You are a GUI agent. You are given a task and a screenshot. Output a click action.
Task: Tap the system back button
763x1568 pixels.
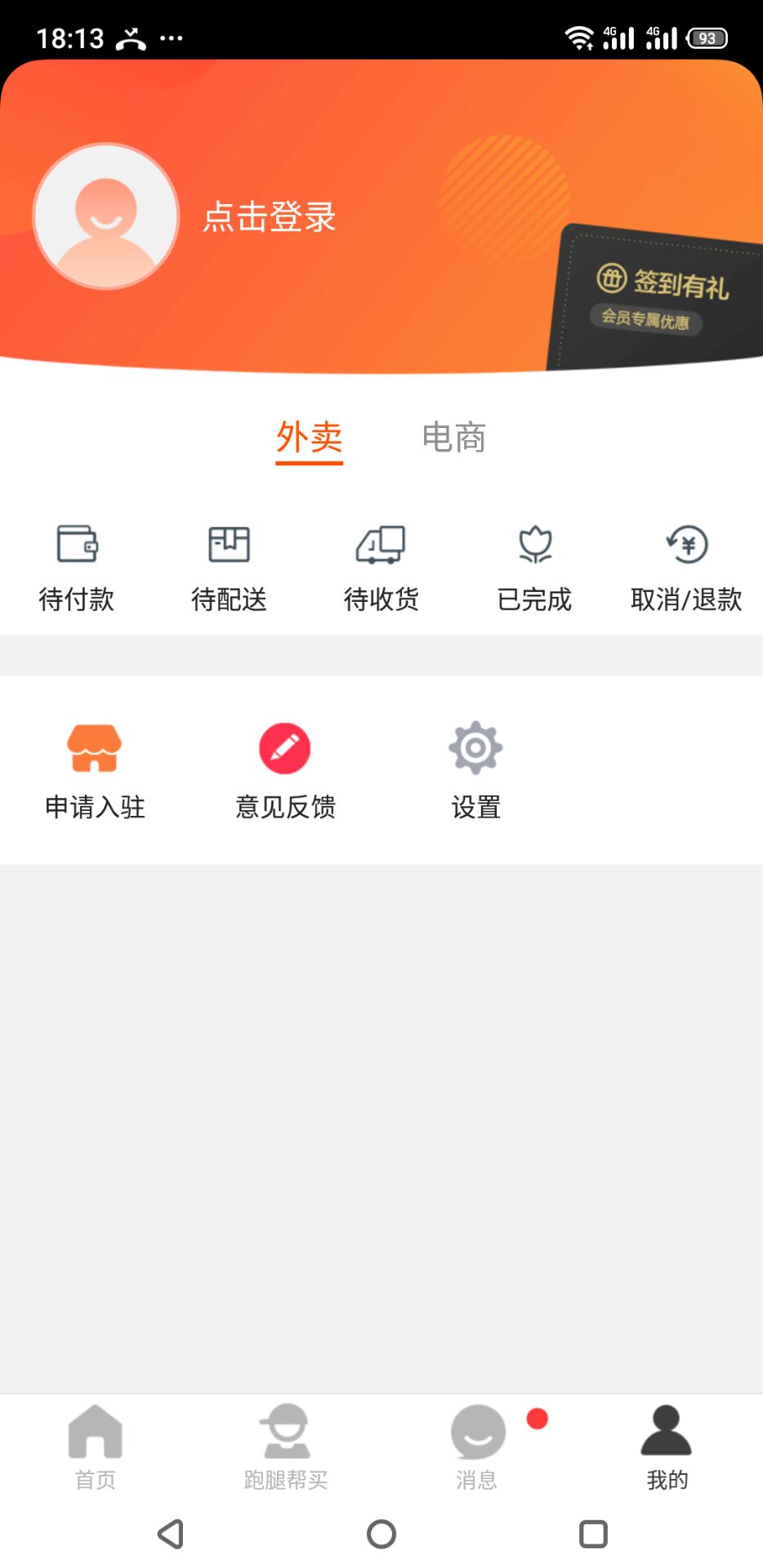pos(170,1534)
